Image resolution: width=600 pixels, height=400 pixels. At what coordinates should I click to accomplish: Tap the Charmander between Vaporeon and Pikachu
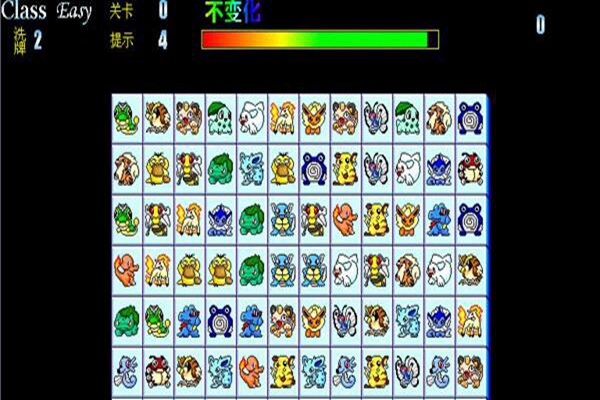[x=251, y=366]
